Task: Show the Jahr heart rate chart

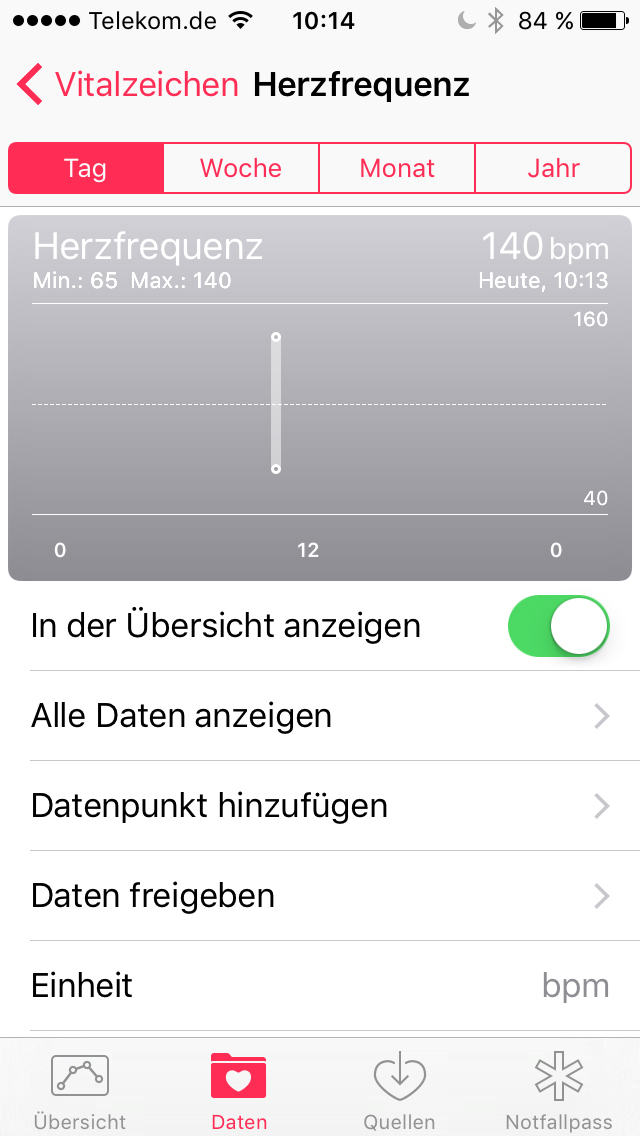Action: [553, 168]
